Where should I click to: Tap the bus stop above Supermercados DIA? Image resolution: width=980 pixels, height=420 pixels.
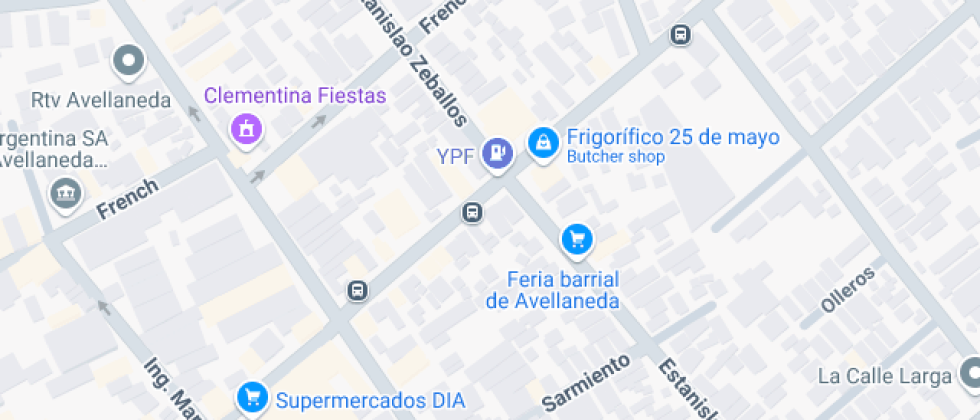click(358, 290)
